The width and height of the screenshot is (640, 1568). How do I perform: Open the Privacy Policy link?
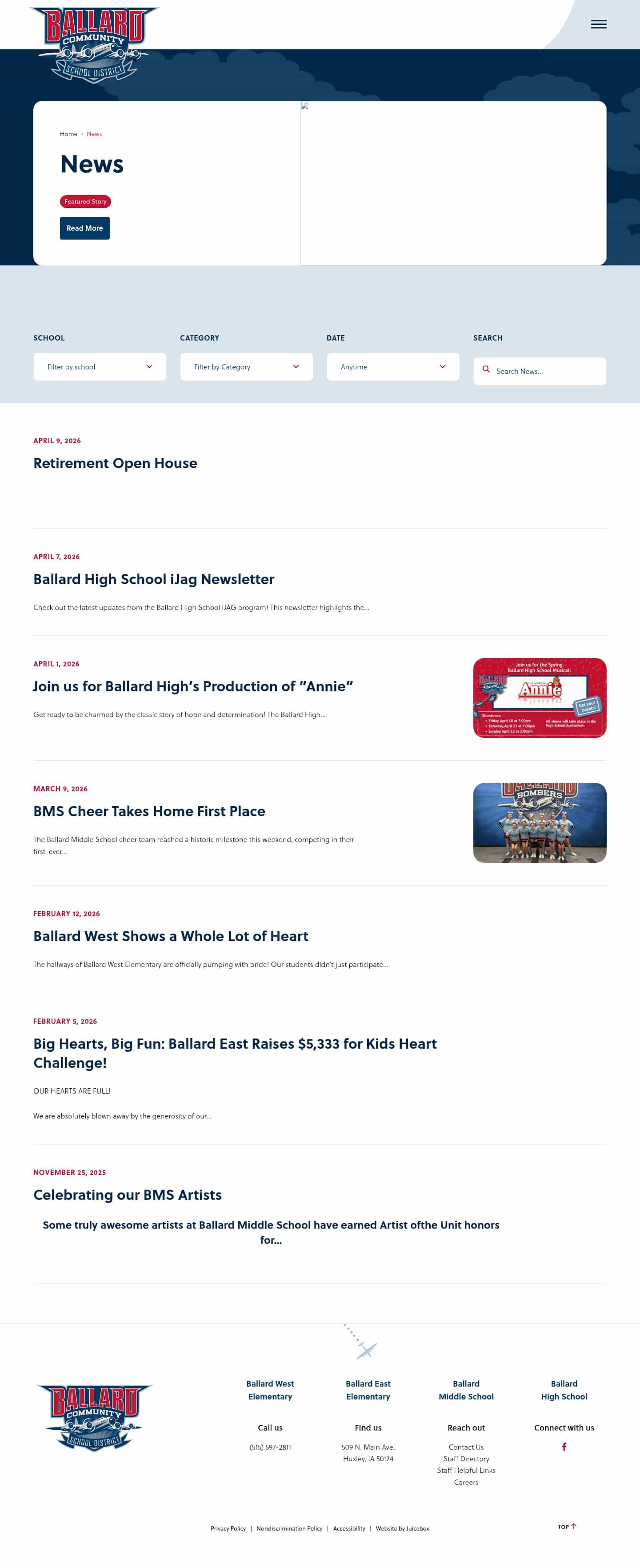coord(228,1528)
